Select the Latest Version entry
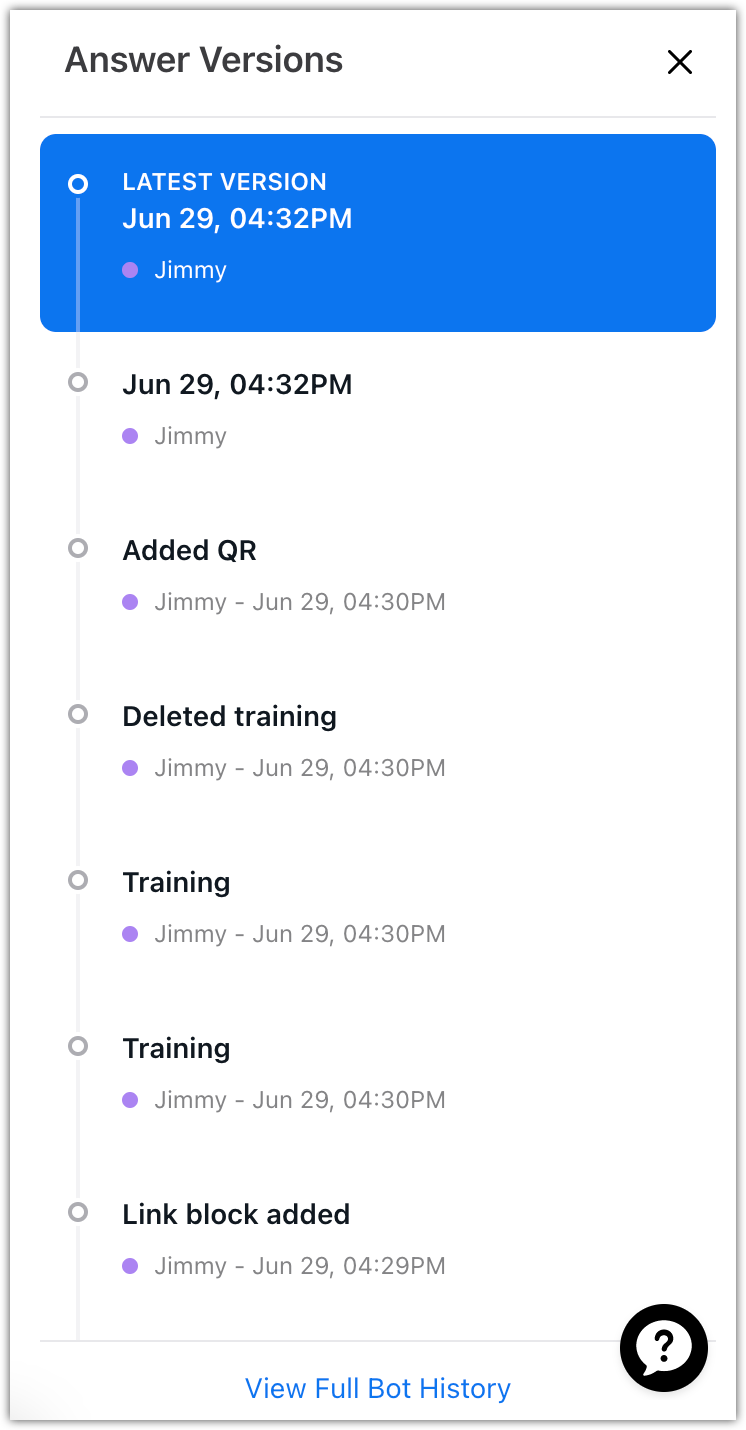746x1430 pixels. point(377,232)
